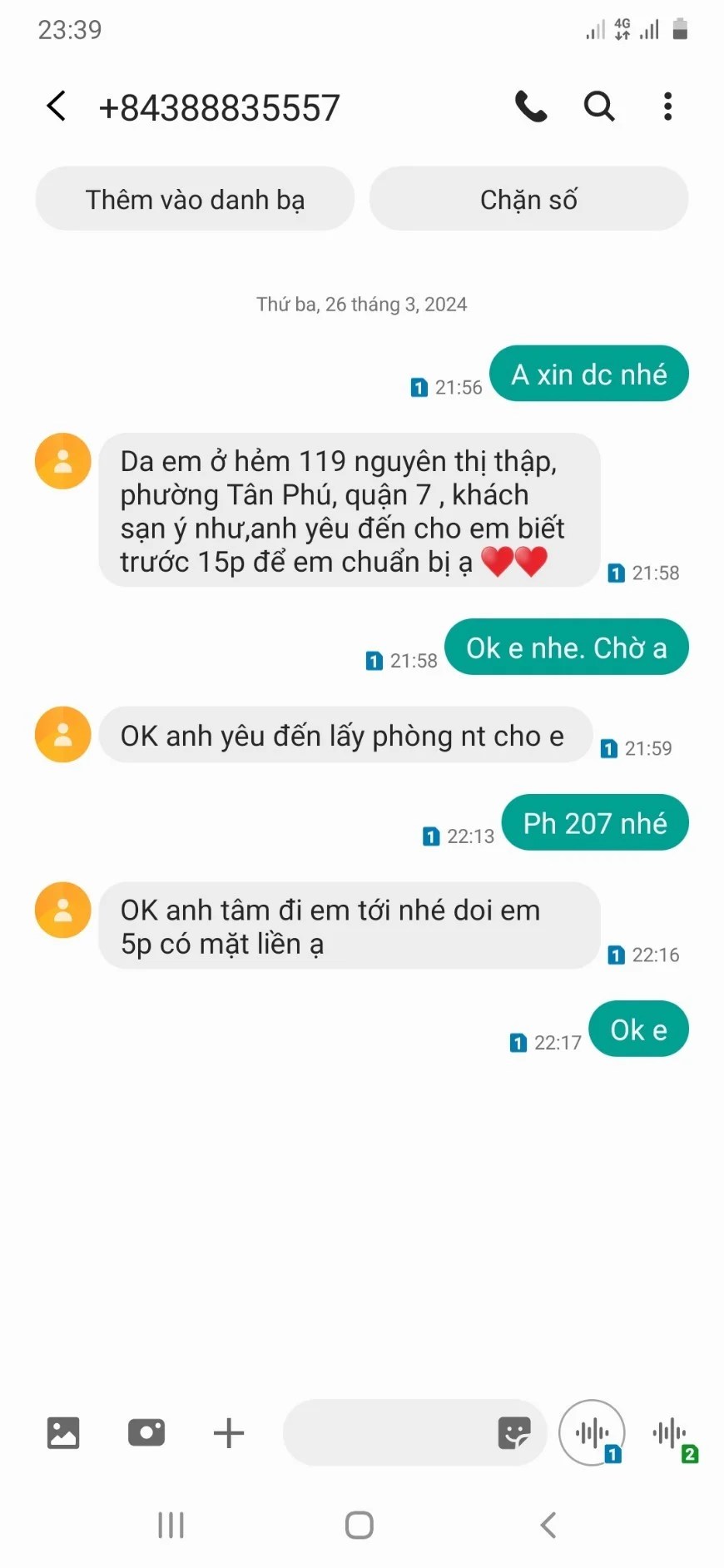Open the three-dot overflow menu
This screenshot has width=724, height=1568.
coord(667,107)
